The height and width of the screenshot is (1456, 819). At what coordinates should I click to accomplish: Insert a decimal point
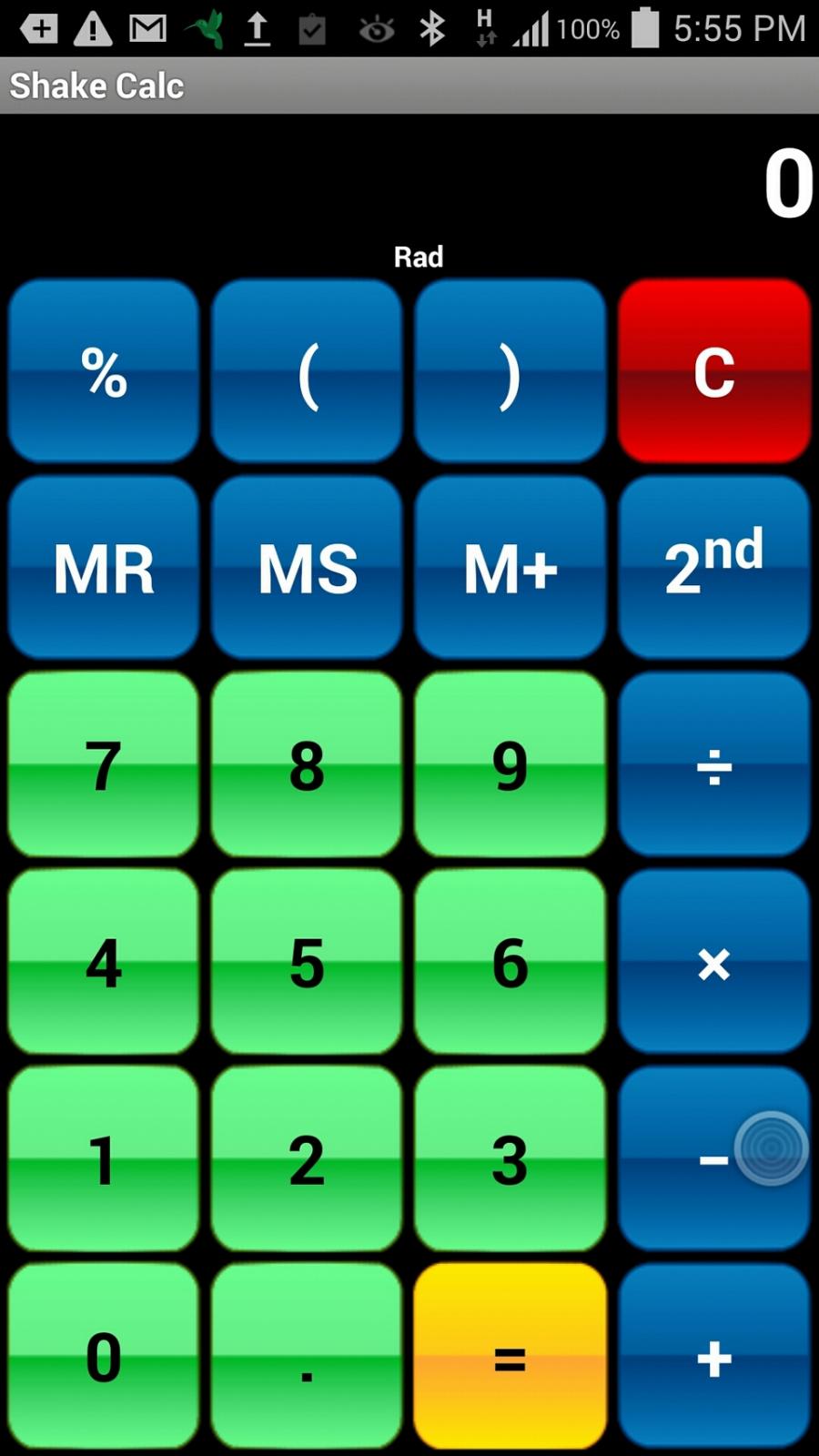click(x=307, y=1356)
